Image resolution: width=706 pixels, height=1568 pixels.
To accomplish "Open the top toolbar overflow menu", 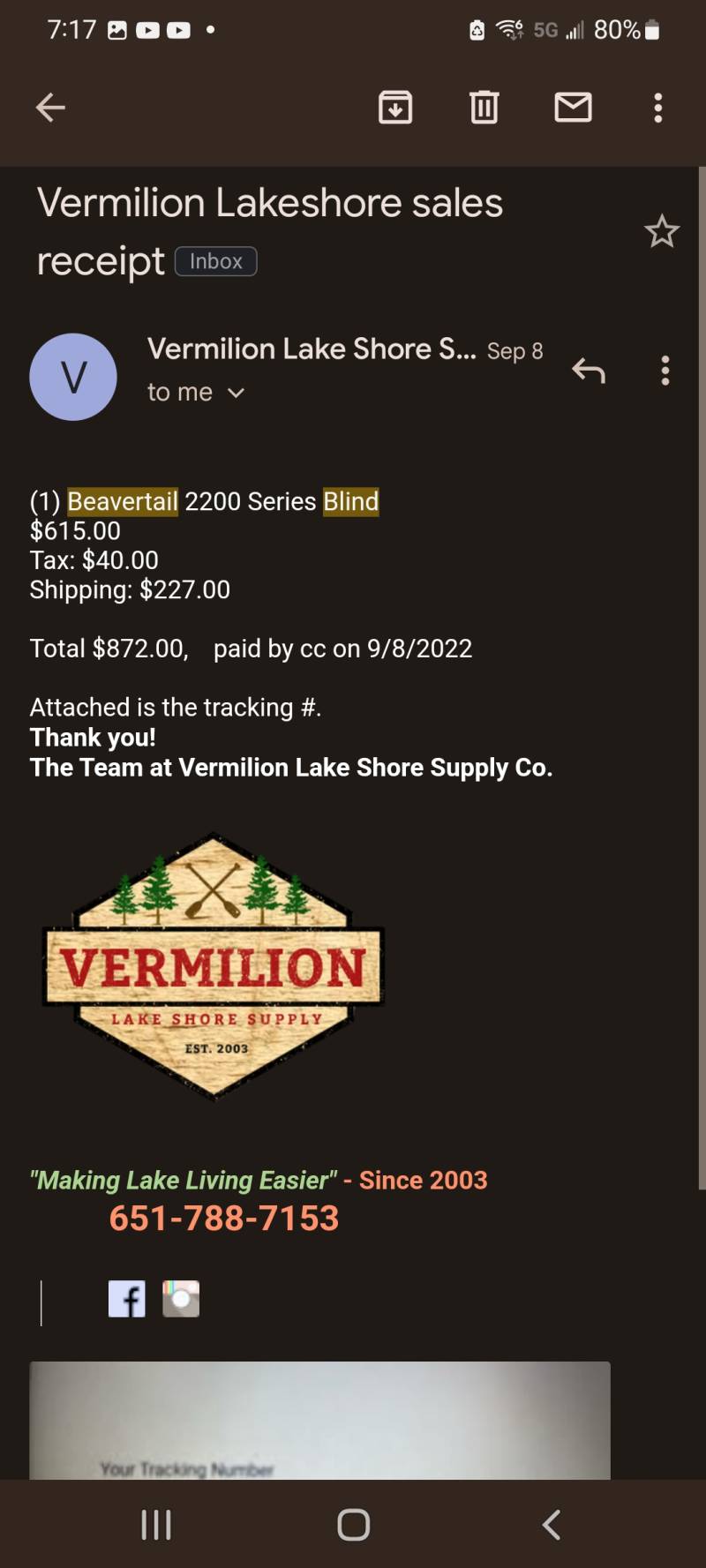I will 657,108.
